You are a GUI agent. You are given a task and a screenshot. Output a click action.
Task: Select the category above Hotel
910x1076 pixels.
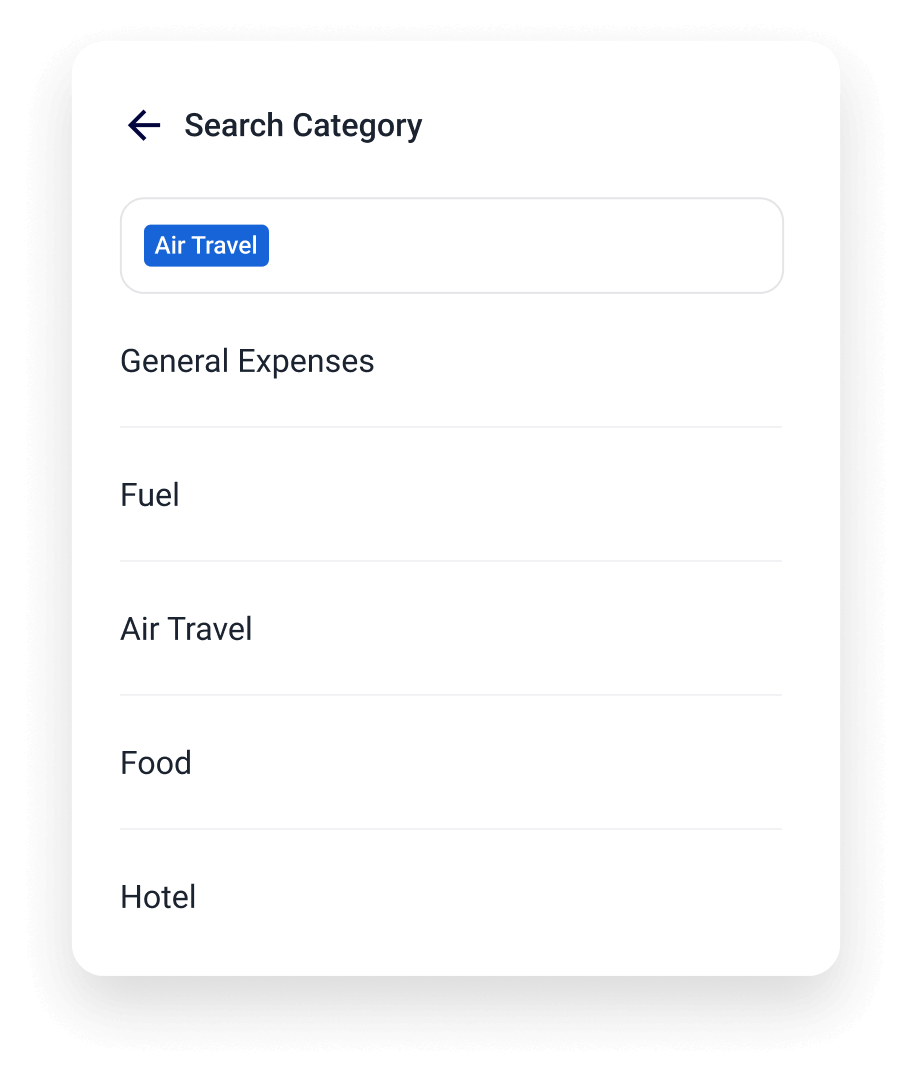click(x=156, y=762)
